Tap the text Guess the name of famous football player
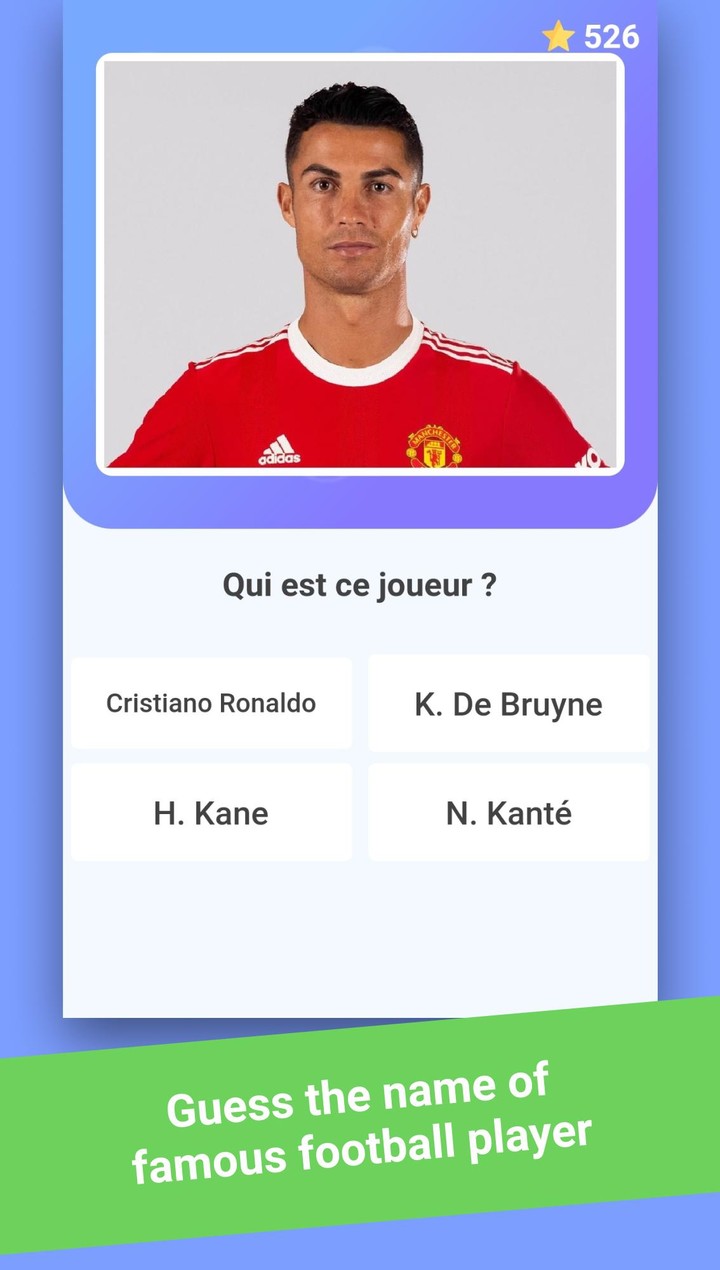This screenshot has width=720, height=1270. [x=360, y=1120]
